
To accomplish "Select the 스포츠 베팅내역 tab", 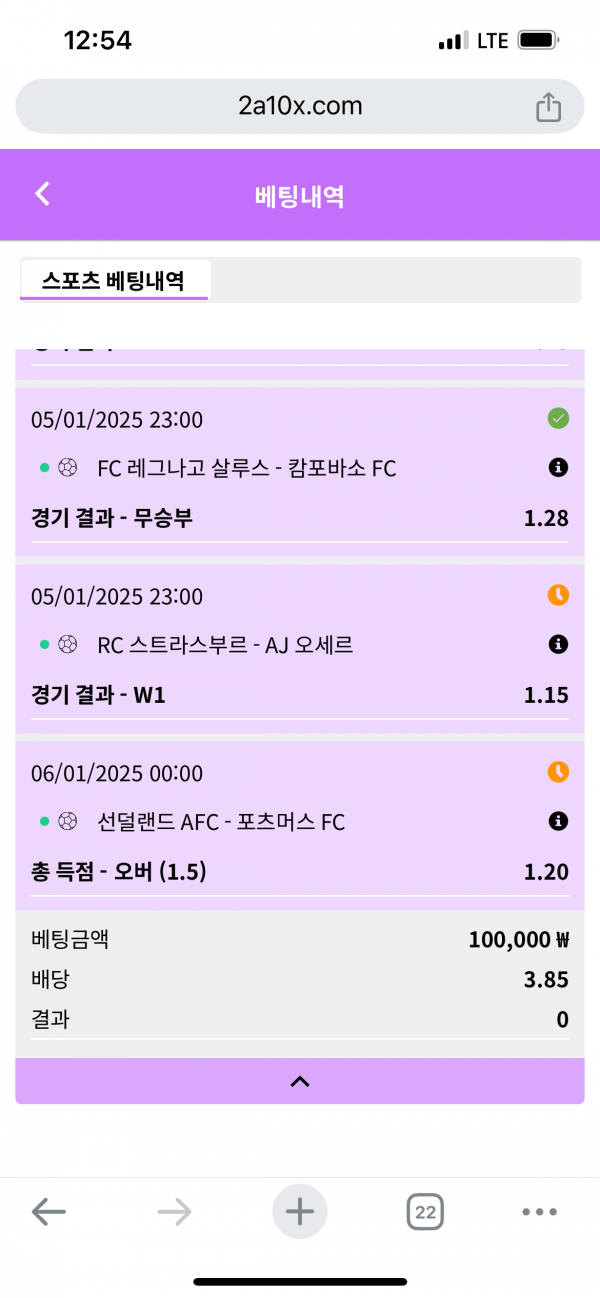I will 113,280.
